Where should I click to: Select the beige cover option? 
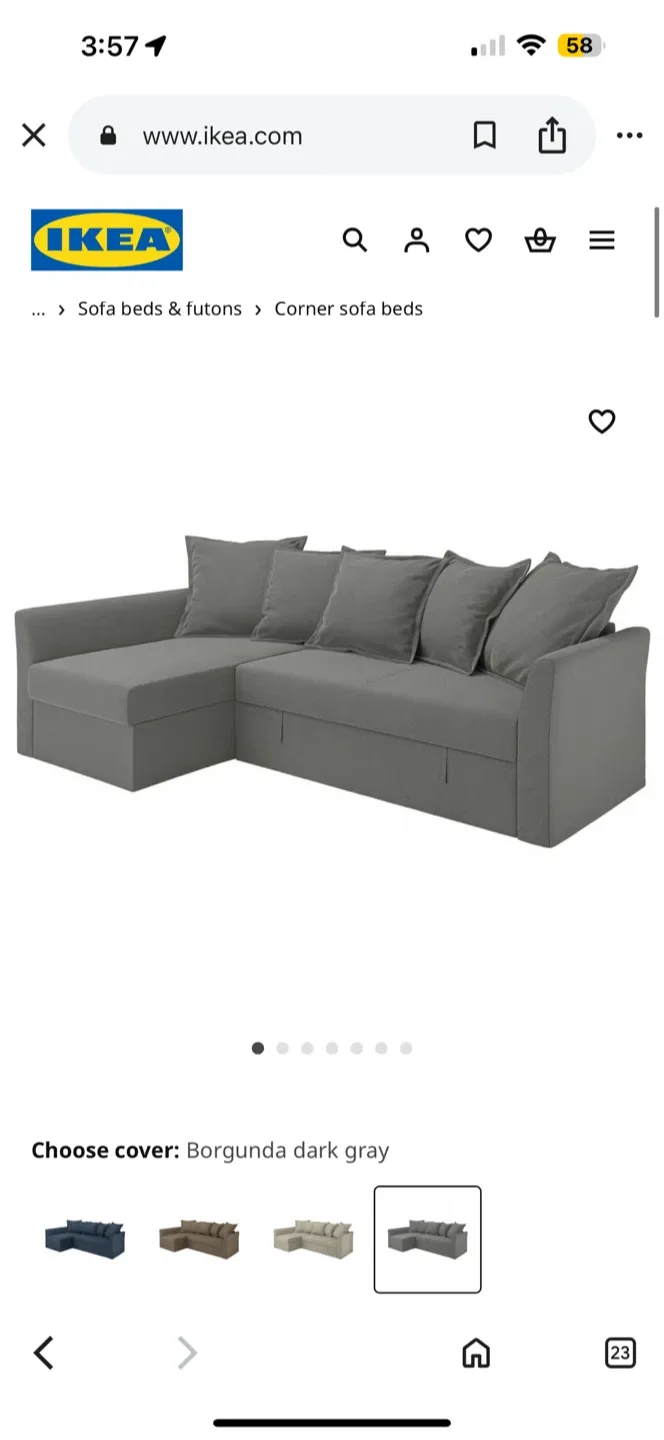[313, 1239]
